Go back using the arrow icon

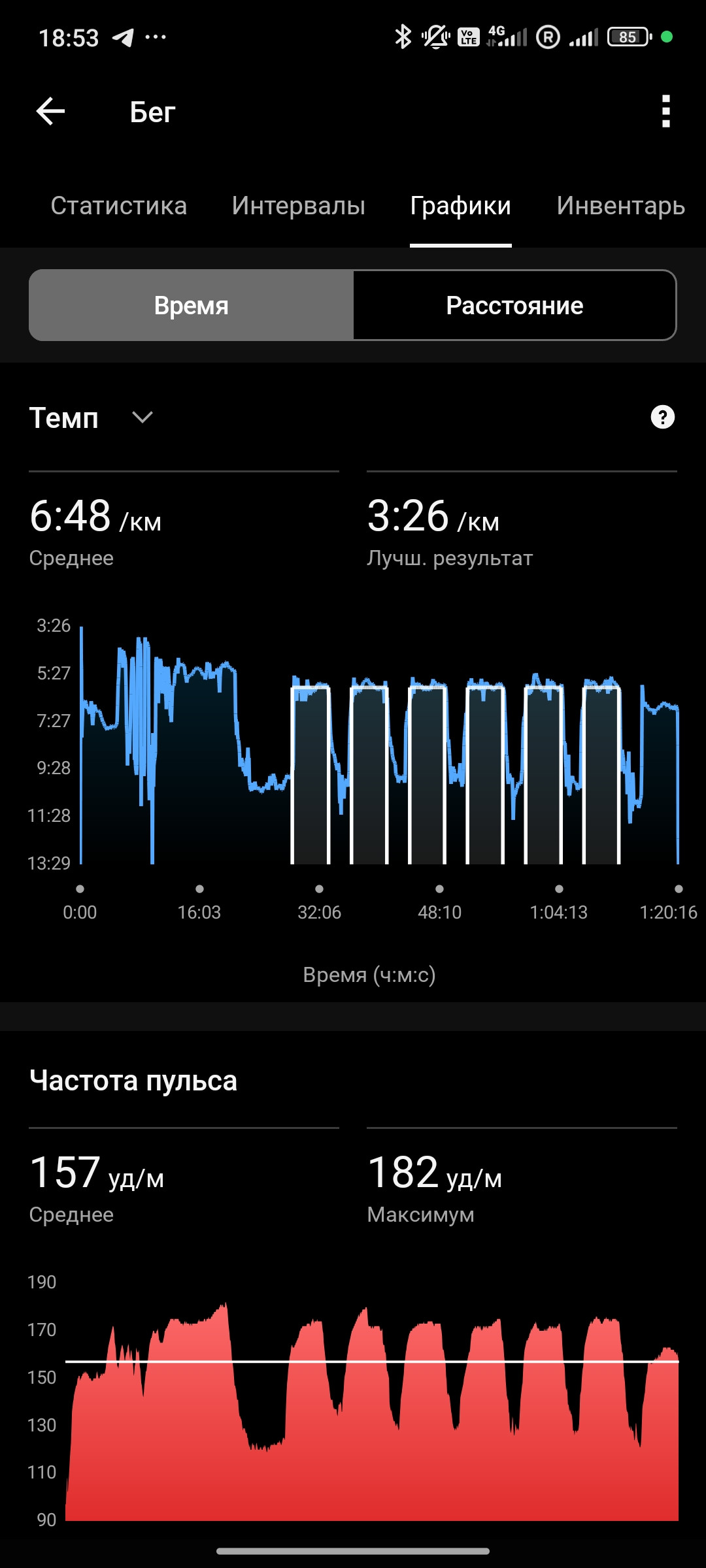(x=50, y=112)
